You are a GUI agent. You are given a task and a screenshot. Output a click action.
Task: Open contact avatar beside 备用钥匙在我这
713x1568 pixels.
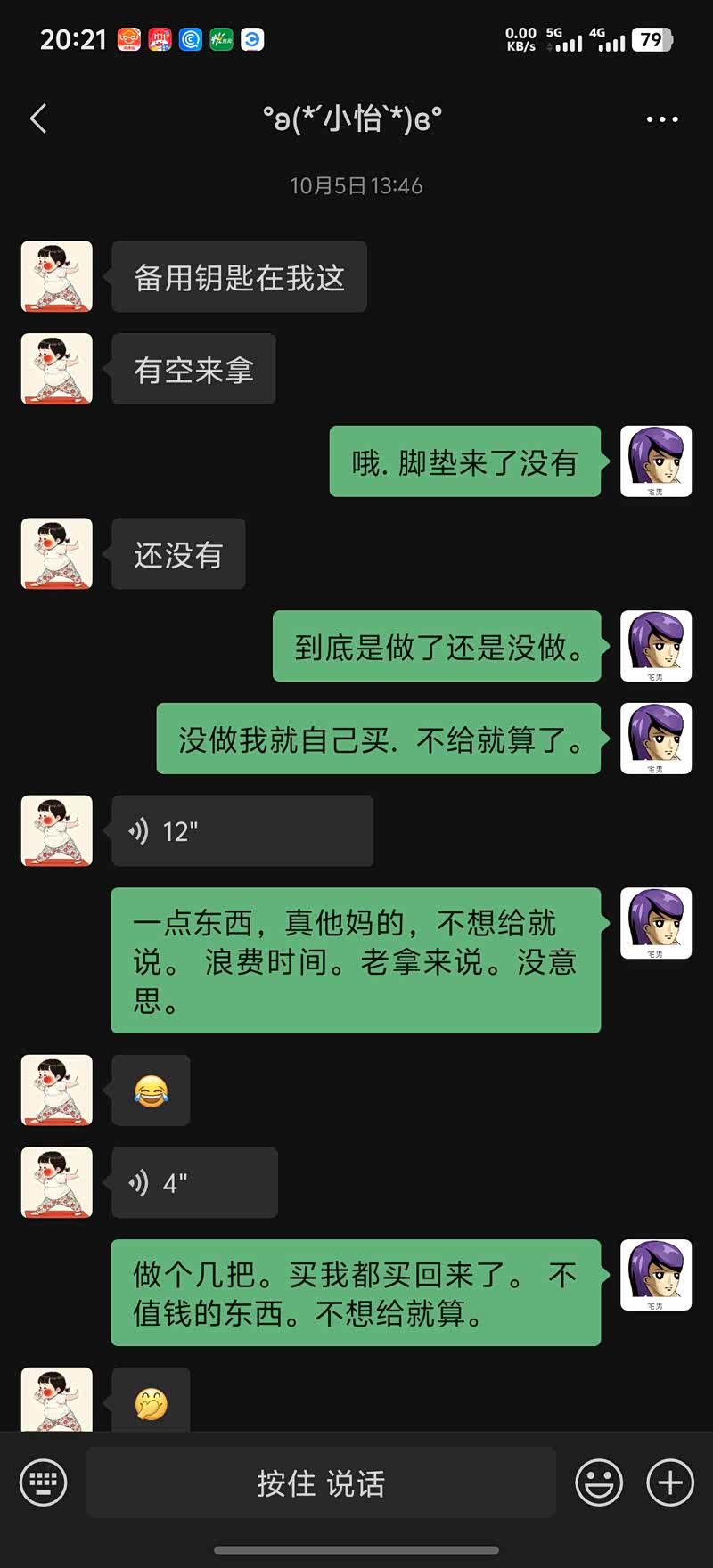57,276
